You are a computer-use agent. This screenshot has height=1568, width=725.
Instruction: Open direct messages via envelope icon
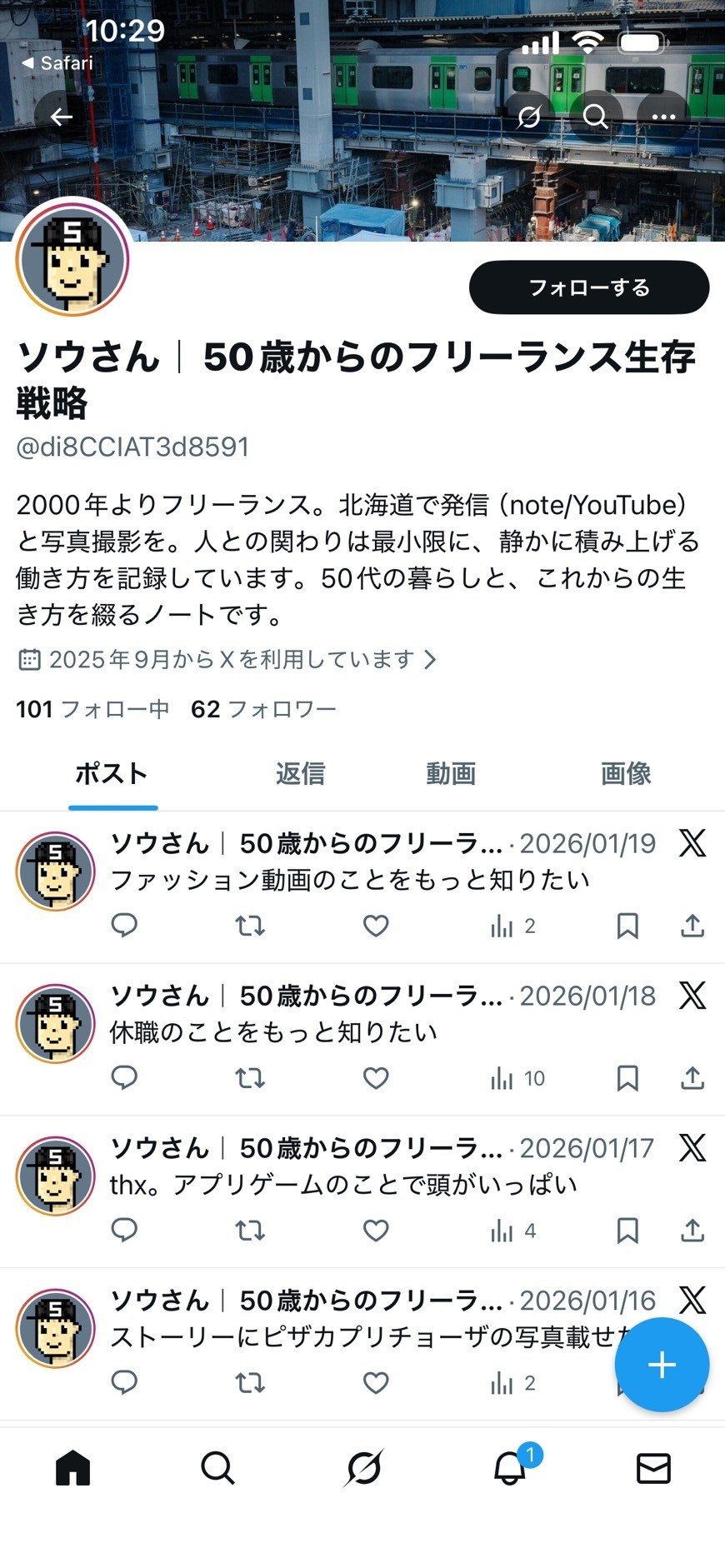click(652, 1469)
